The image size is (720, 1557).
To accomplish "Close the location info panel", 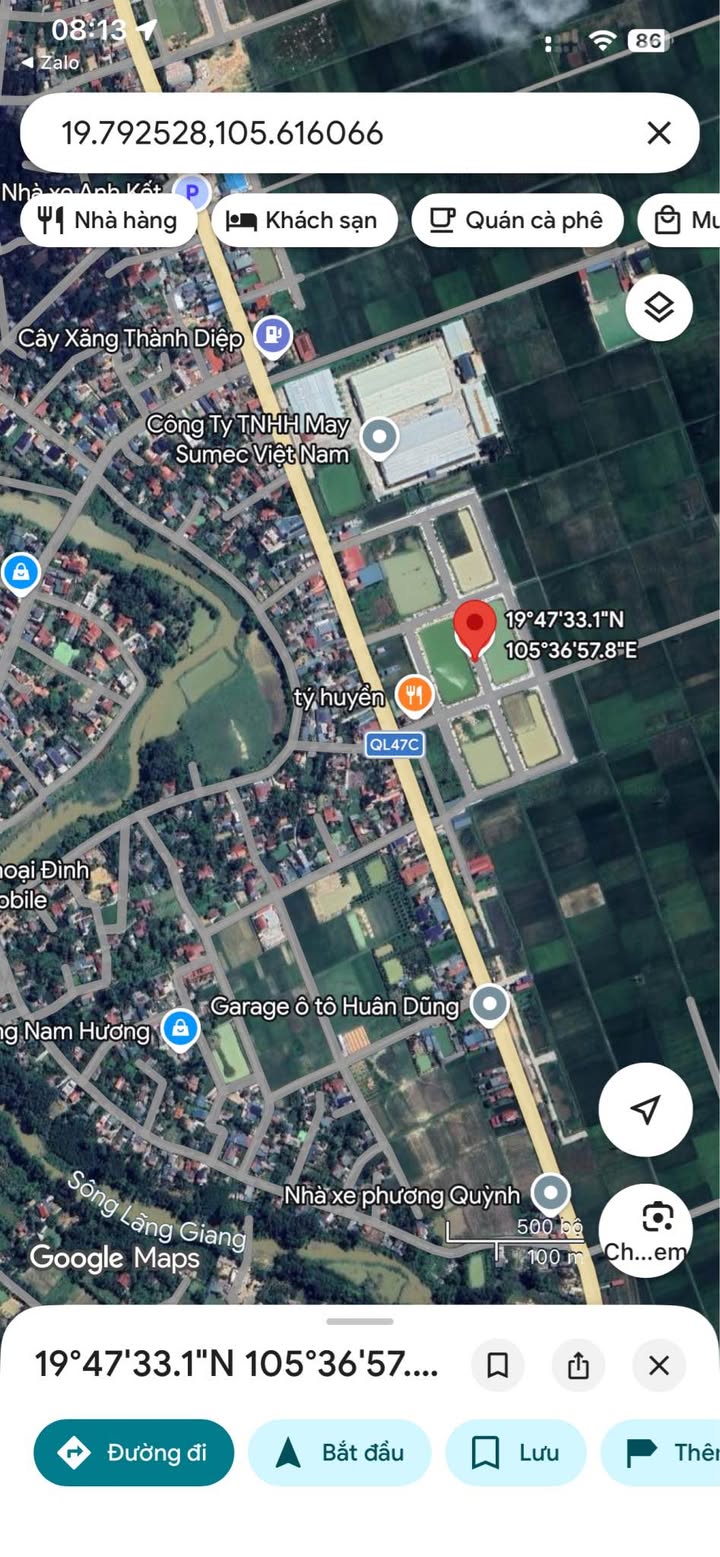I will 659,1366.
